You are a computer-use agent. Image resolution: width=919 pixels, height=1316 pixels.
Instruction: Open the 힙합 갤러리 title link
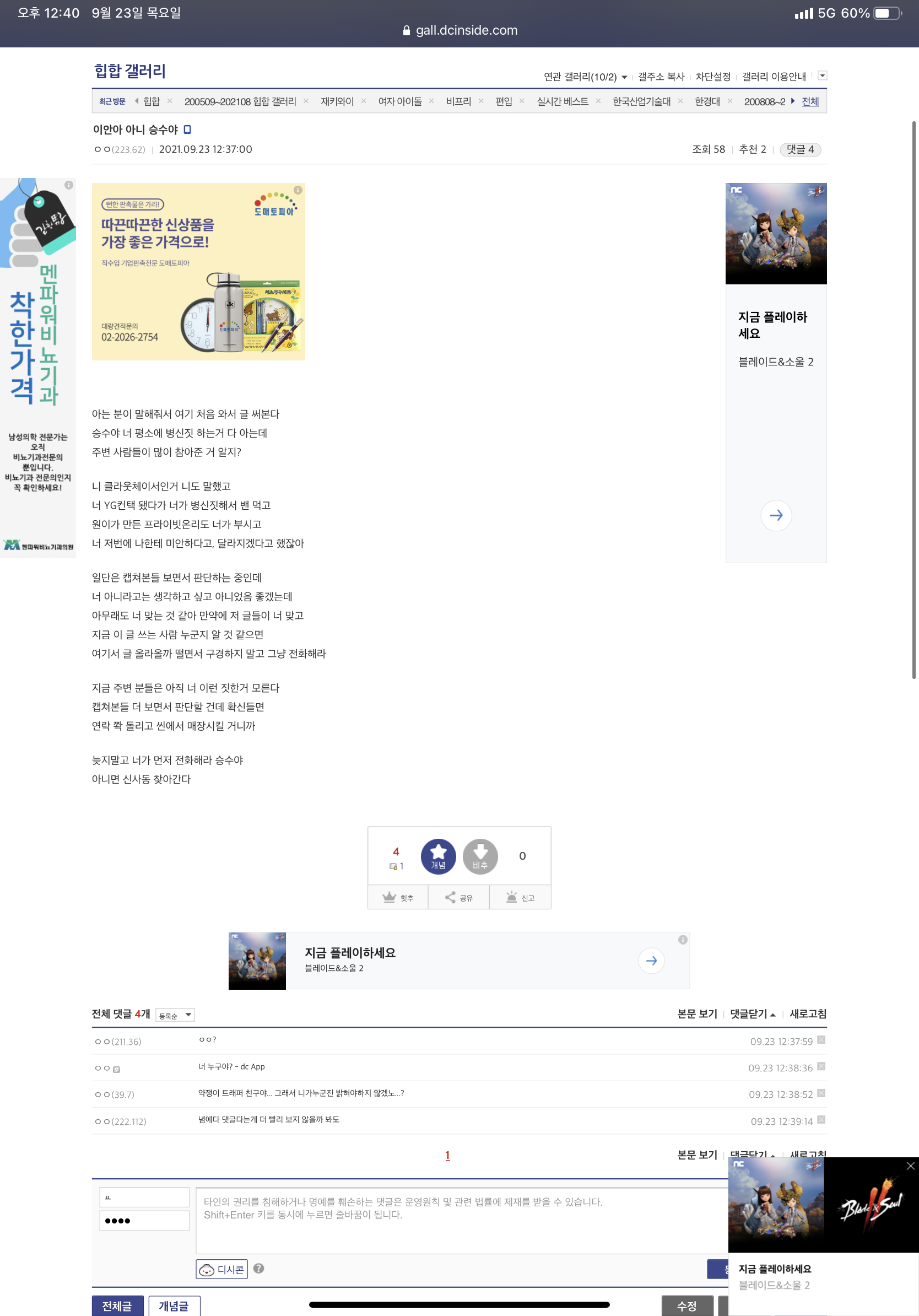[x=130, y=71]
